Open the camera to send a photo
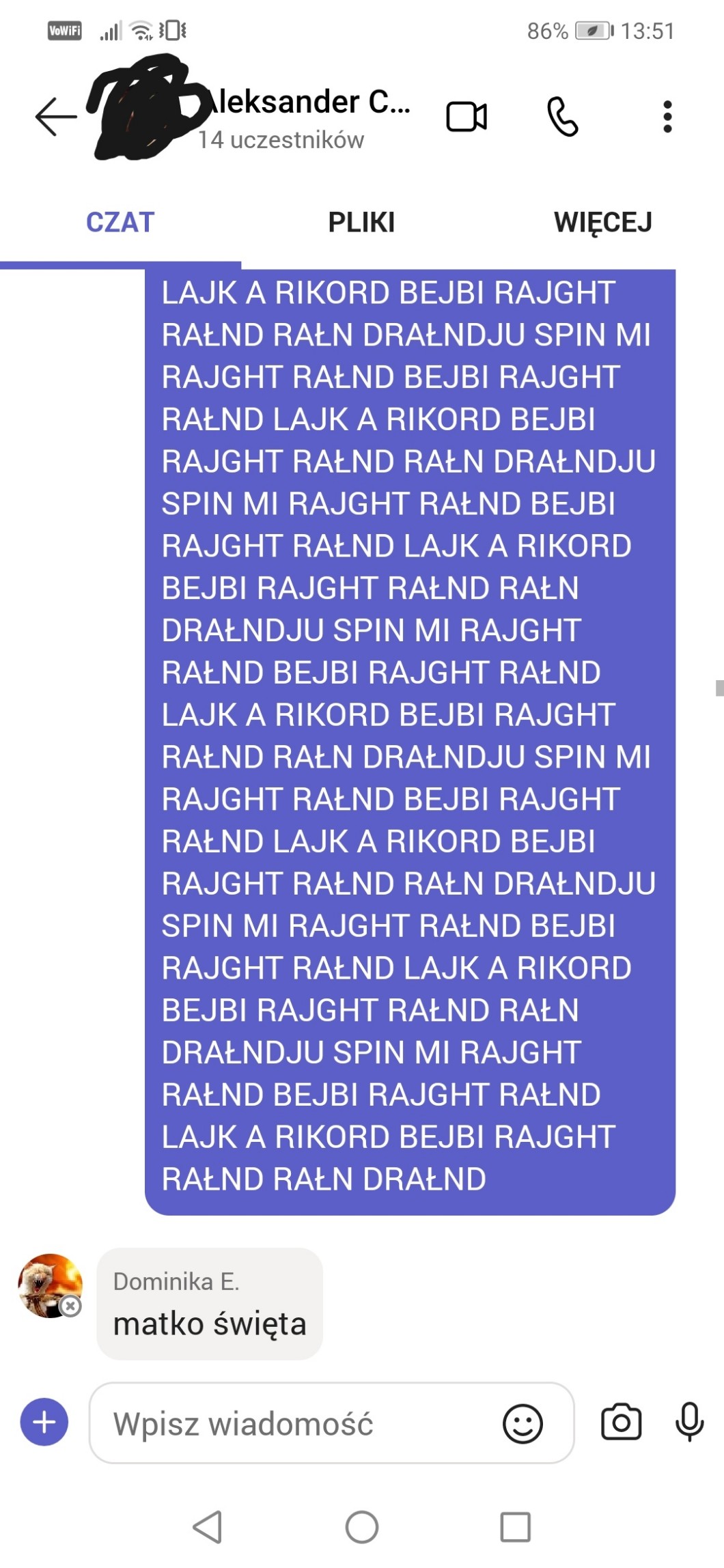 [621, 1423]
